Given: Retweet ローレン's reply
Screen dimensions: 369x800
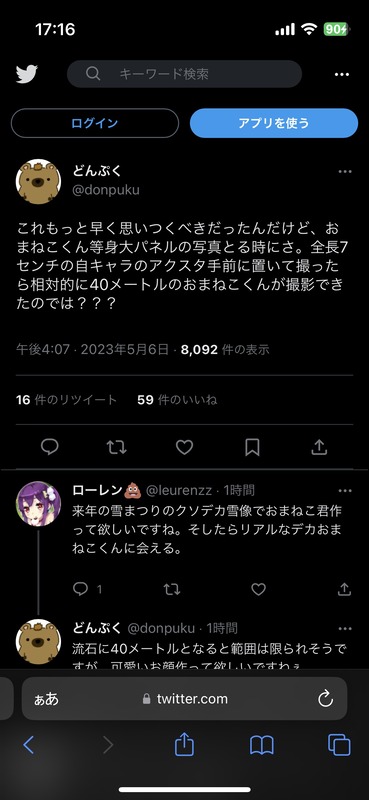Looking at the screenshot, I should point(171,589).
